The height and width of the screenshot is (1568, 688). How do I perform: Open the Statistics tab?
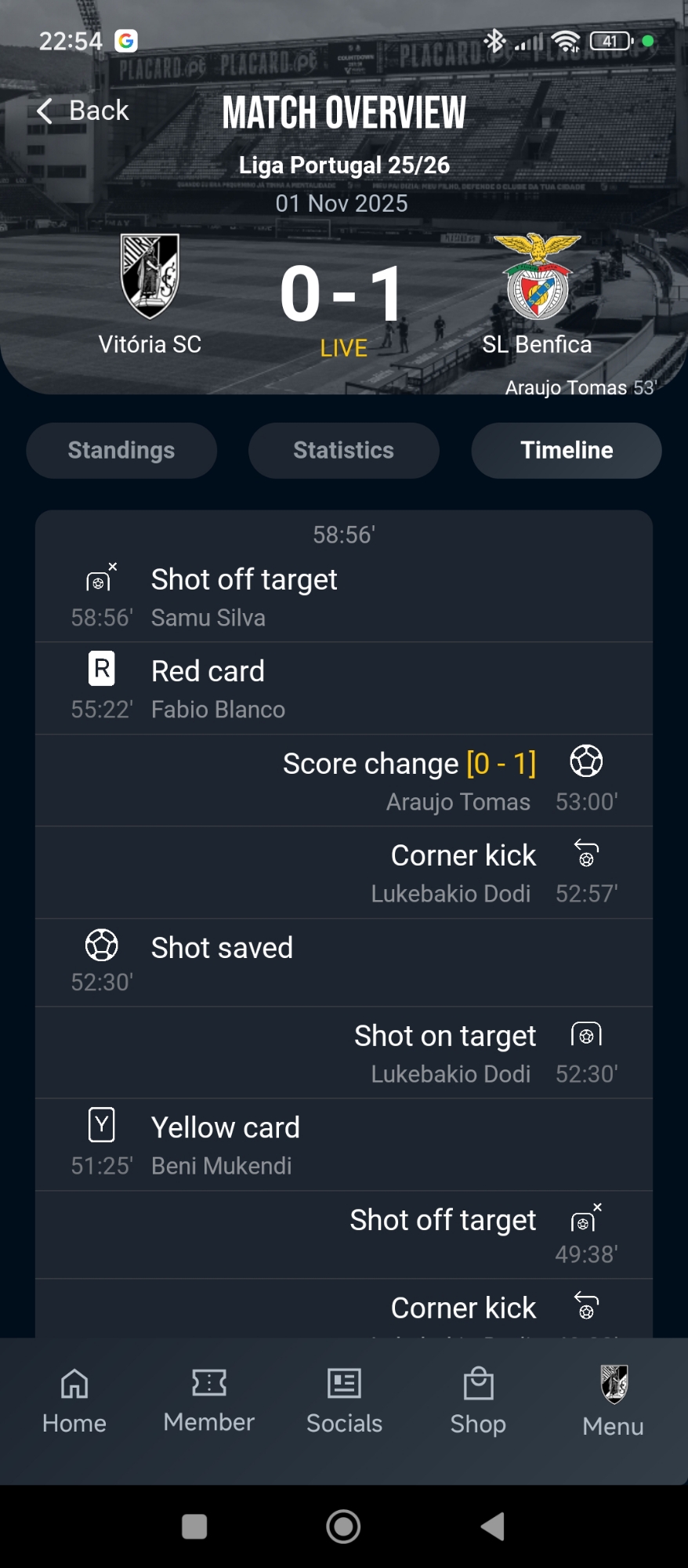click(x=343, y=450)
